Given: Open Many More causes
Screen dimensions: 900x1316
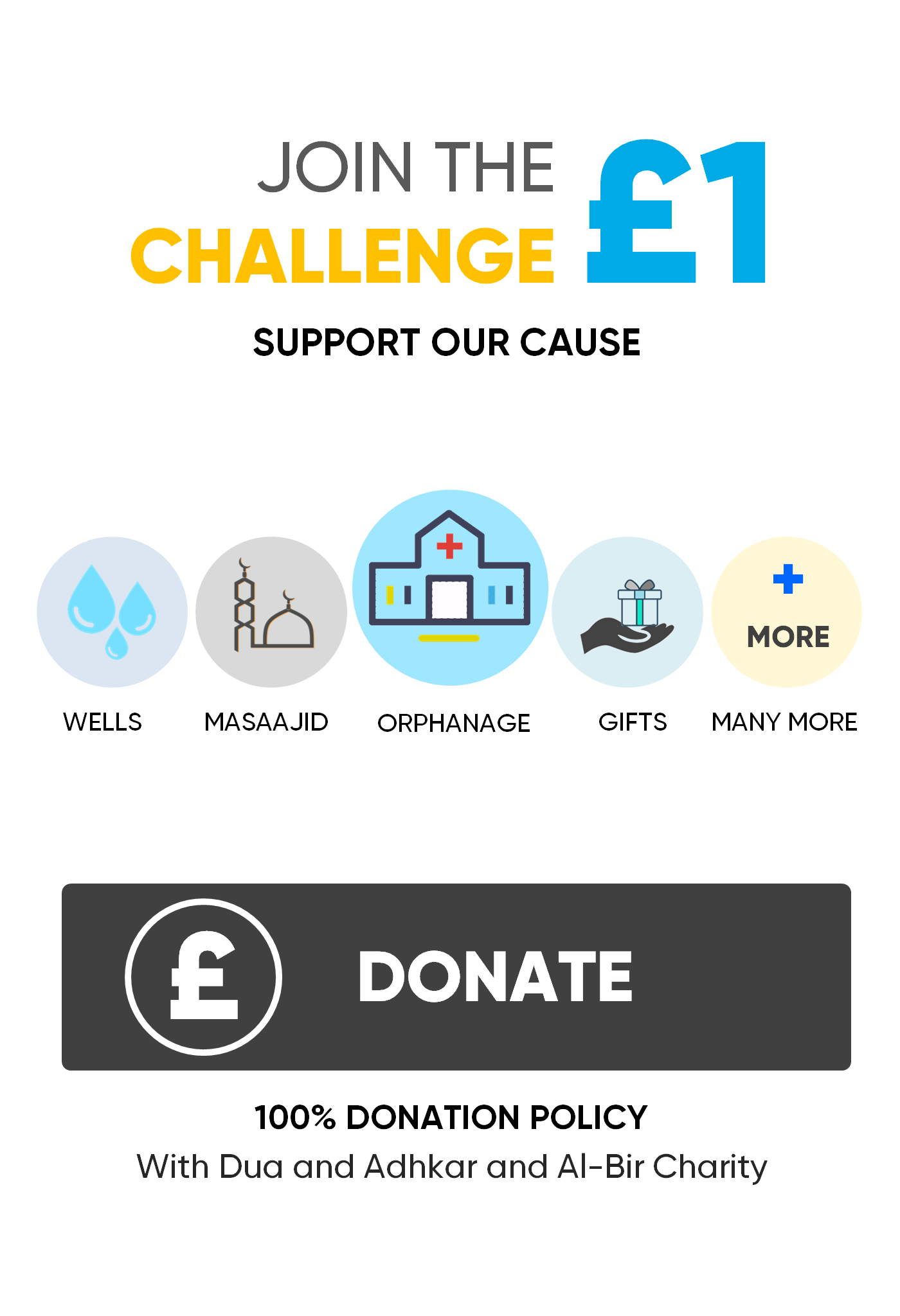Looking at the screenshot, I should tap(786, 612).
